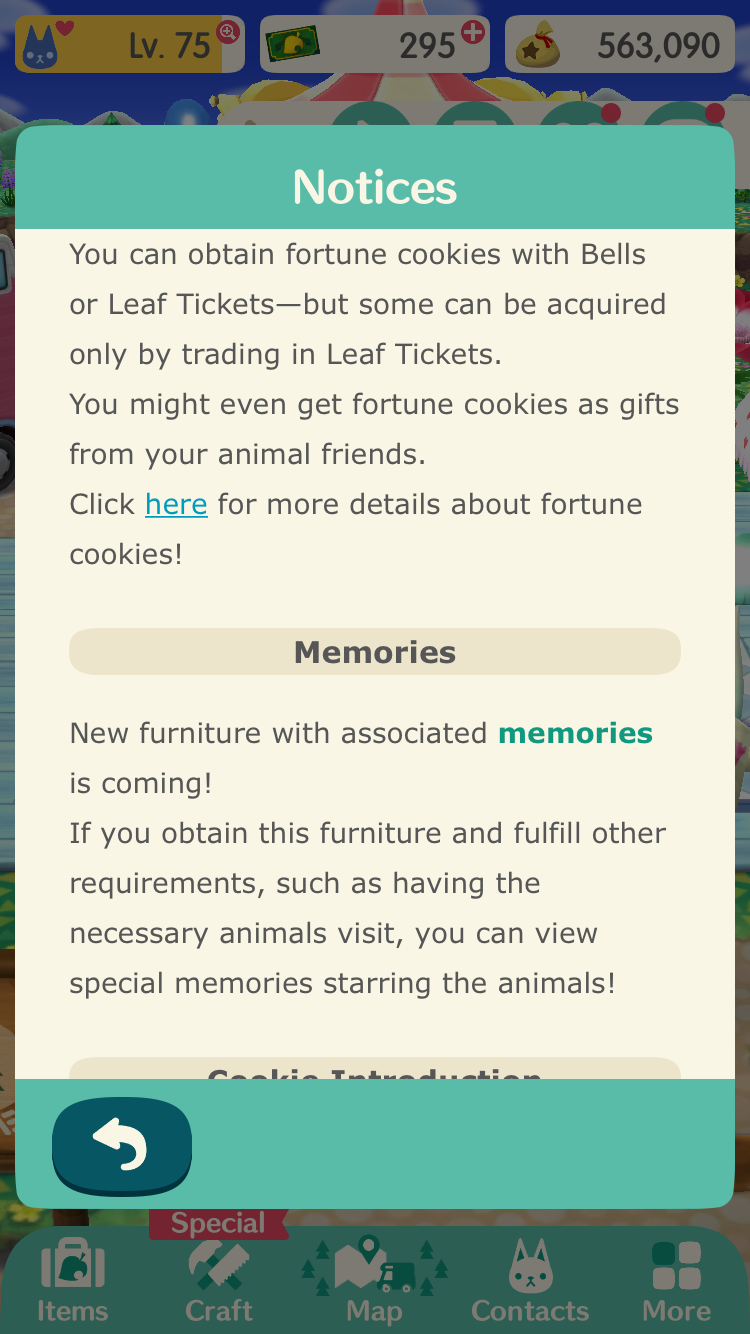Open the More menu tab

[677, 1281]
